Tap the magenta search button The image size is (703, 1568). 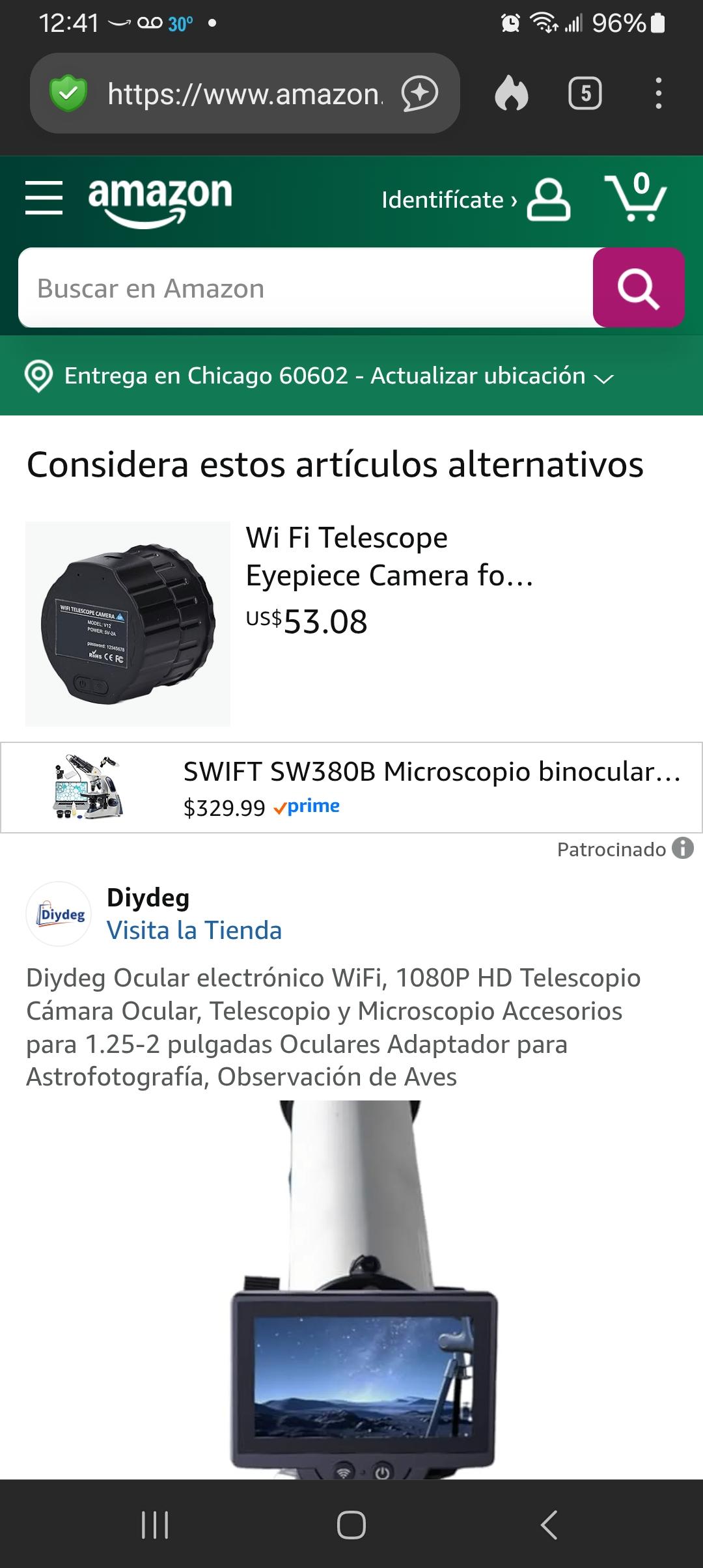pos(638,288)
